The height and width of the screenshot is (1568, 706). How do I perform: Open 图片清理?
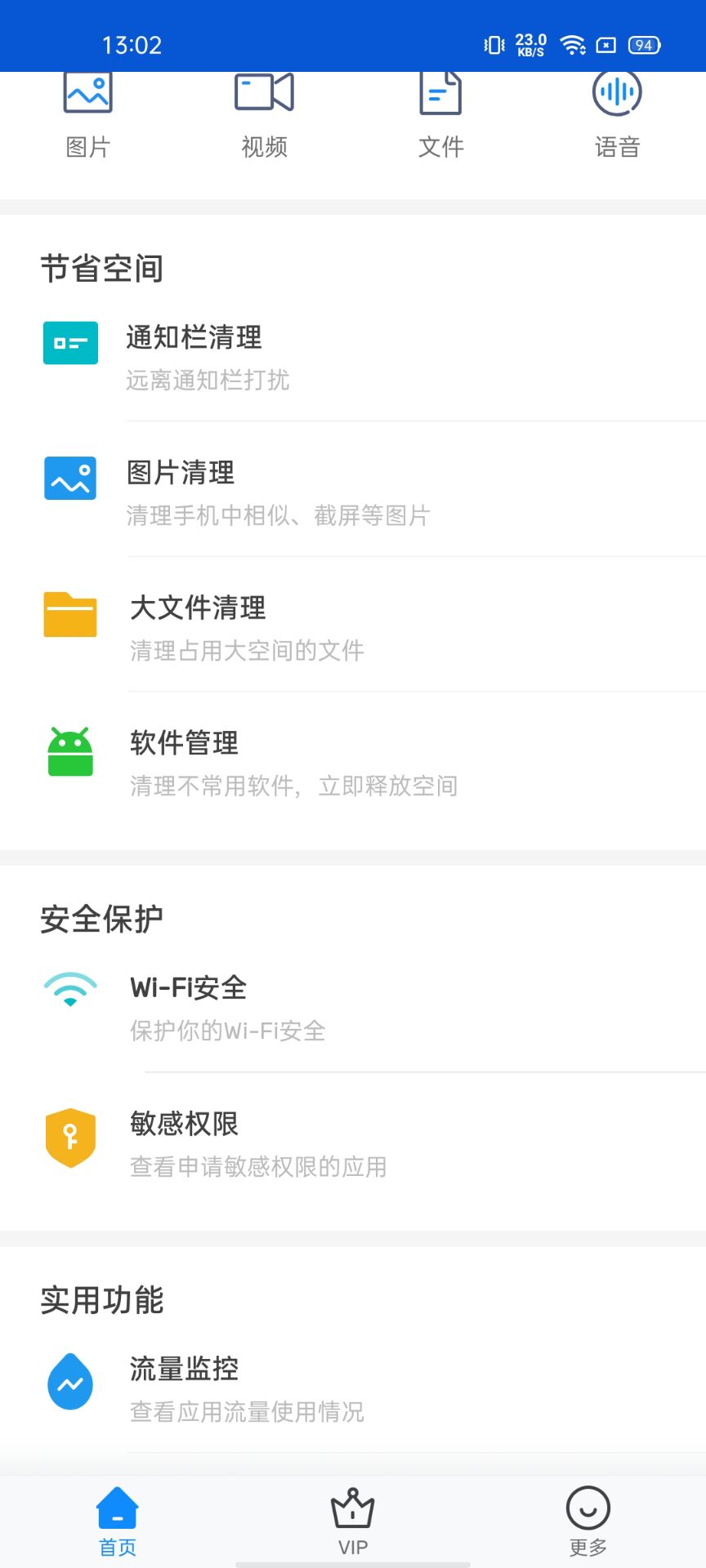pyautogui.click(x=353, y=490)
